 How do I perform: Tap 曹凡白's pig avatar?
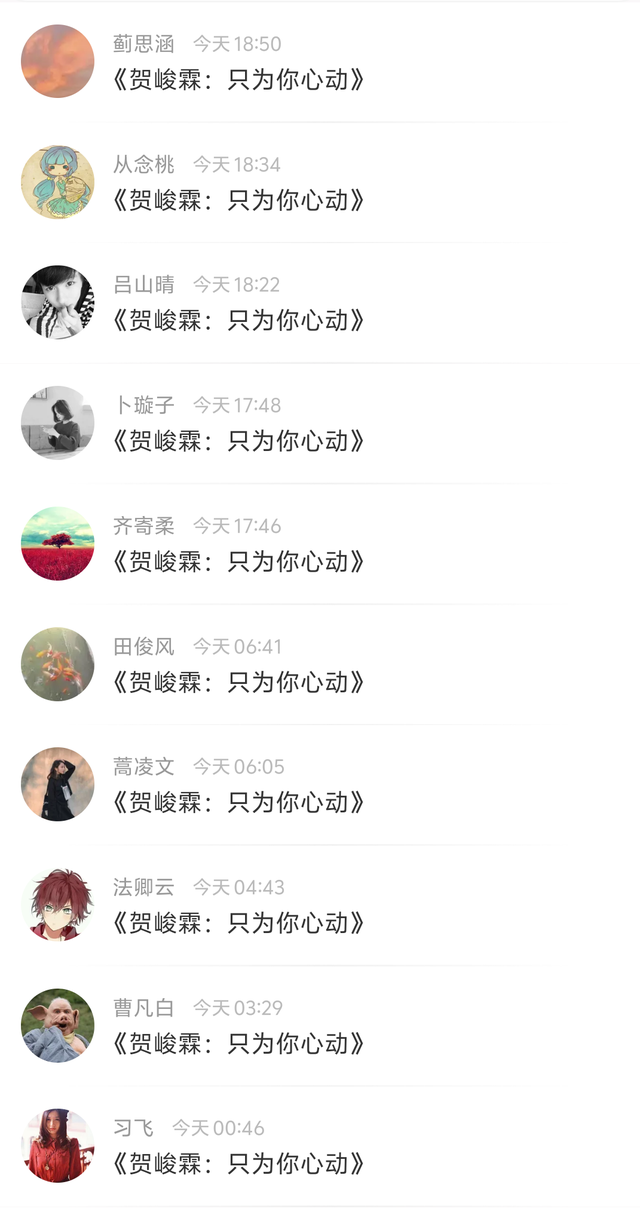click(58, 1025)
